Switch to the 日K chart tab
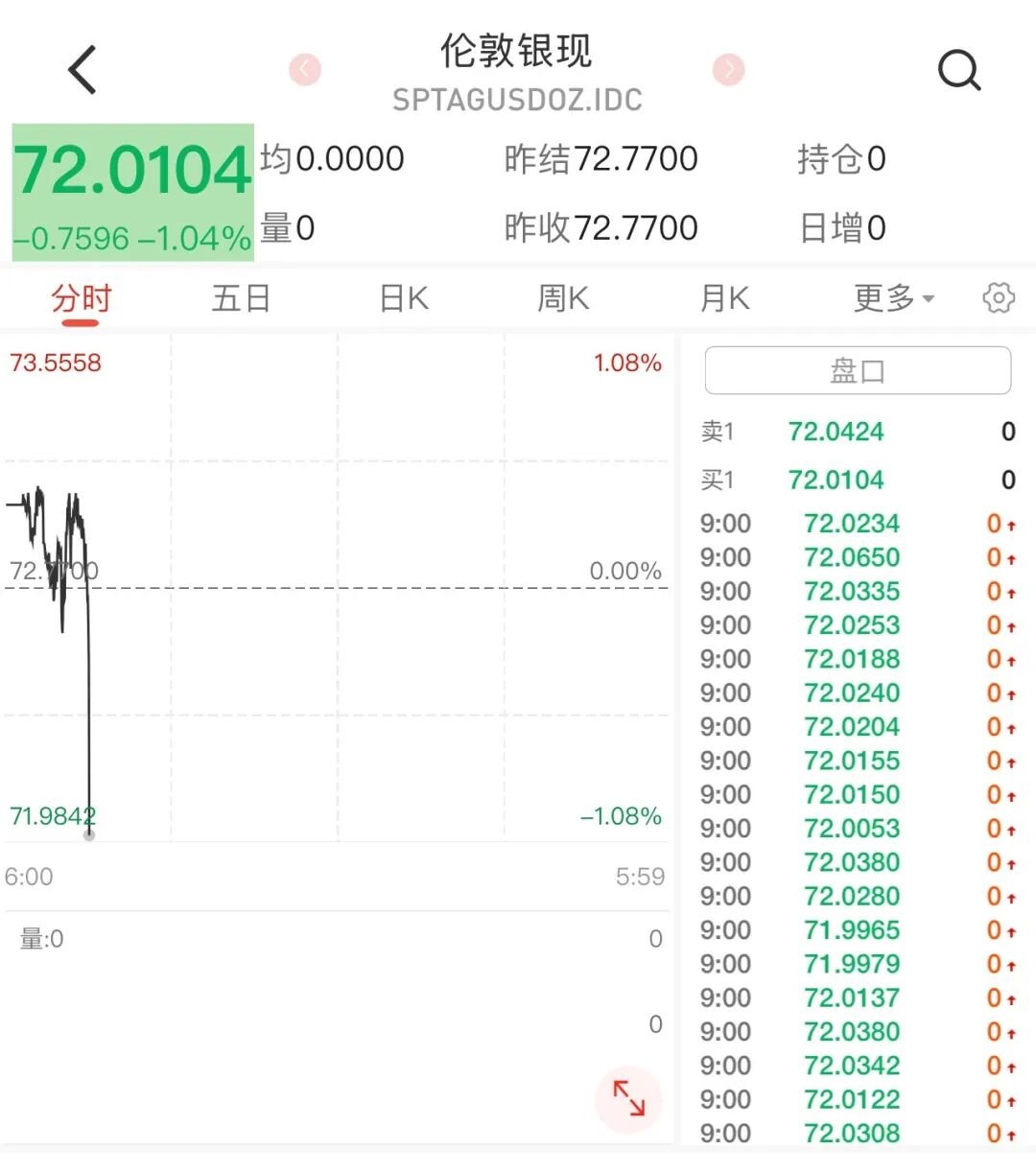The height and width of the screenshot is (1173, 1036). point(404,298)
